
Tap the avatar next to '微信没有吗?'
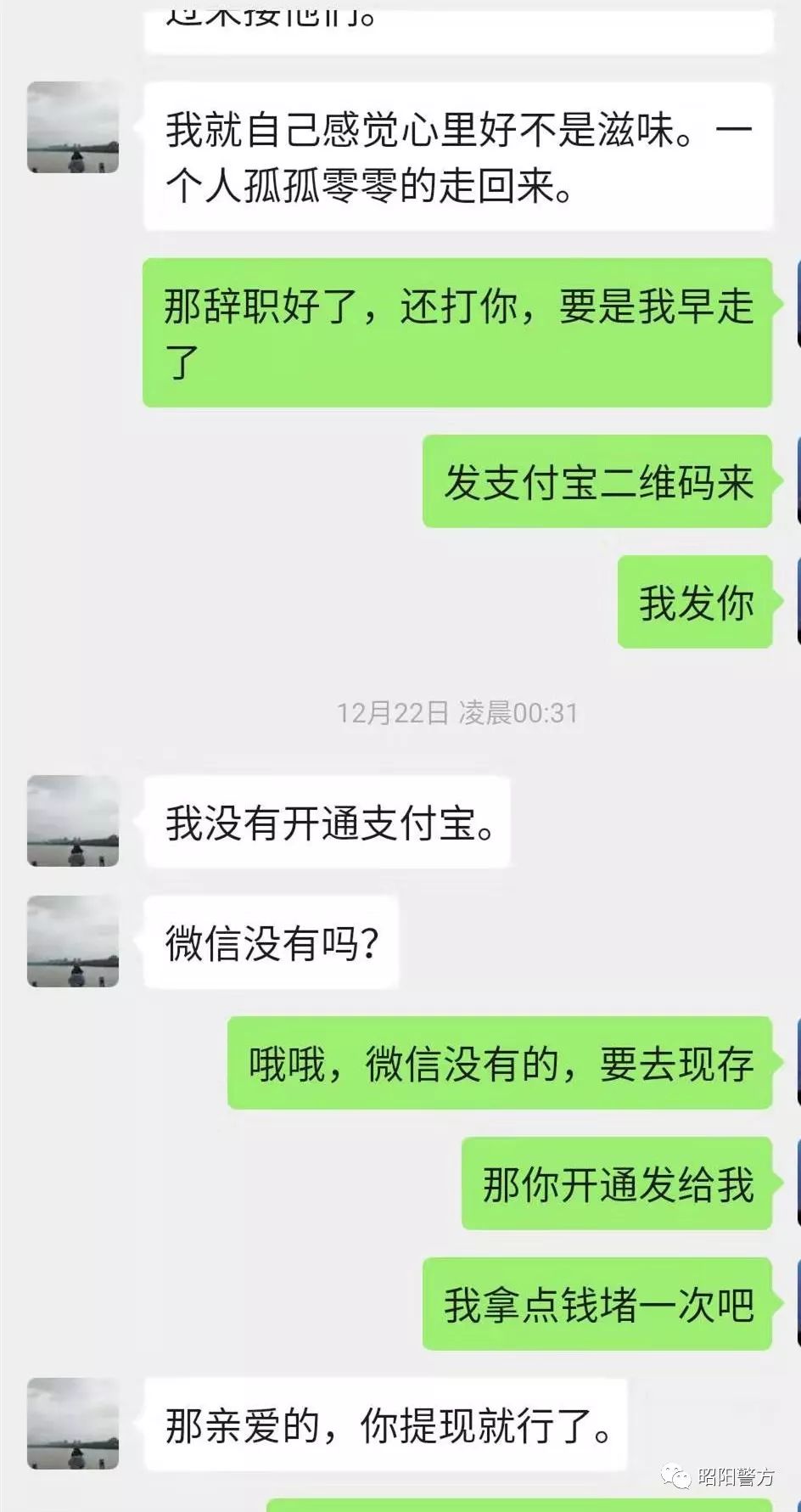(73, 941)
